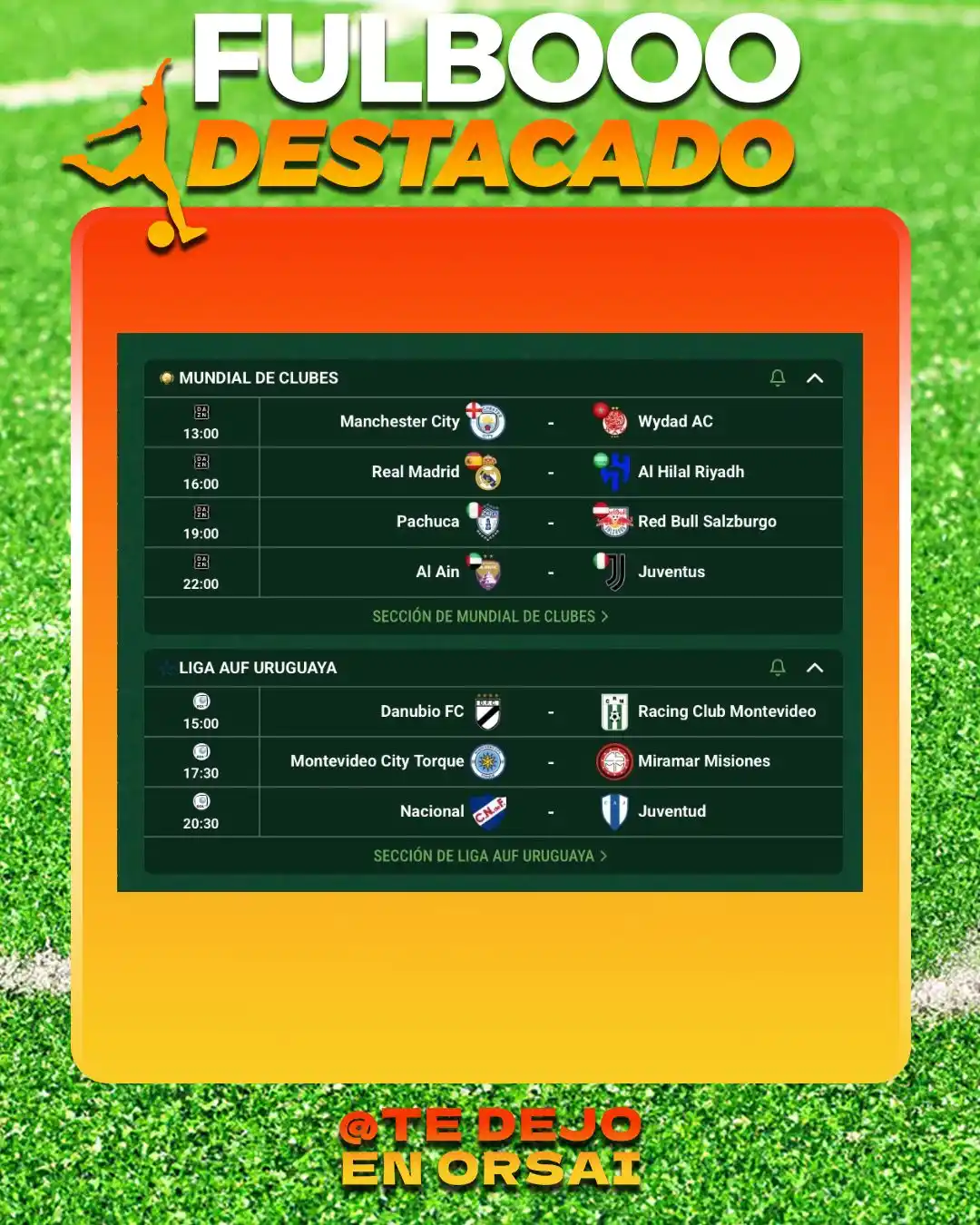Click the golden trophy icon beside Mundial de Clubes

click(166, 378)
